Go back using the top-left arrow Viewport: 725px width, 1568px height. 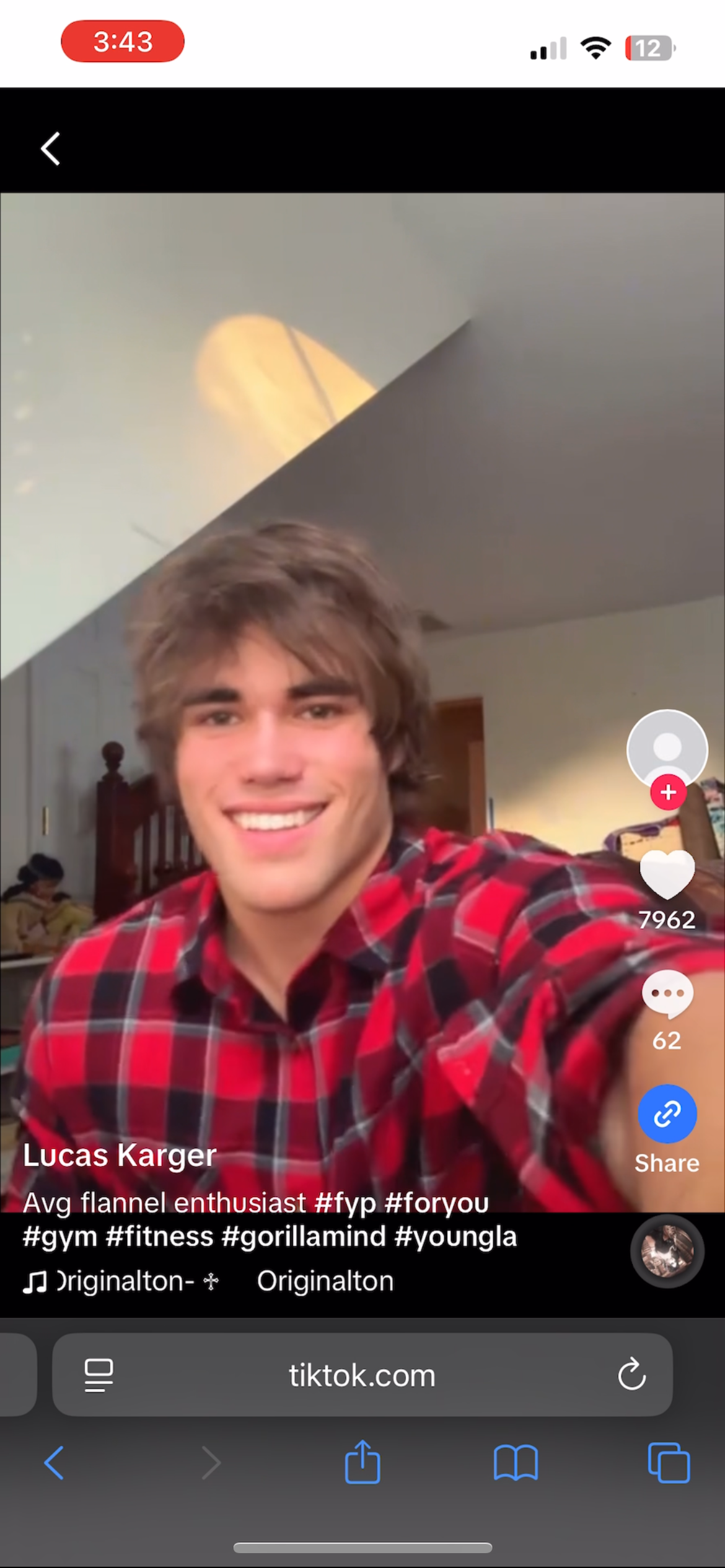point(51,149)
